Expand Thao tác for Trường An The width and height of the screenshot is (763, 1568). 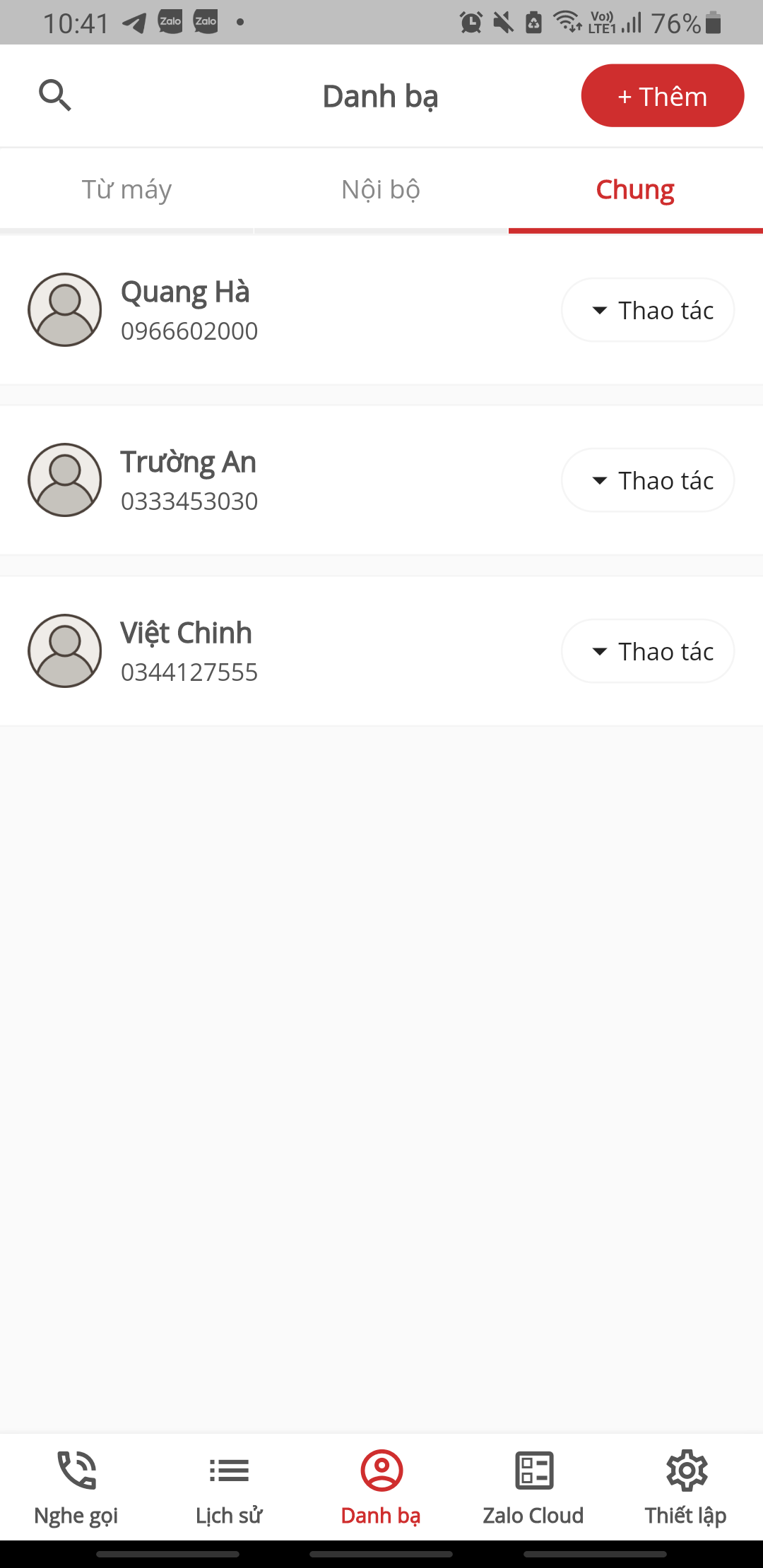tap(648, 480)
